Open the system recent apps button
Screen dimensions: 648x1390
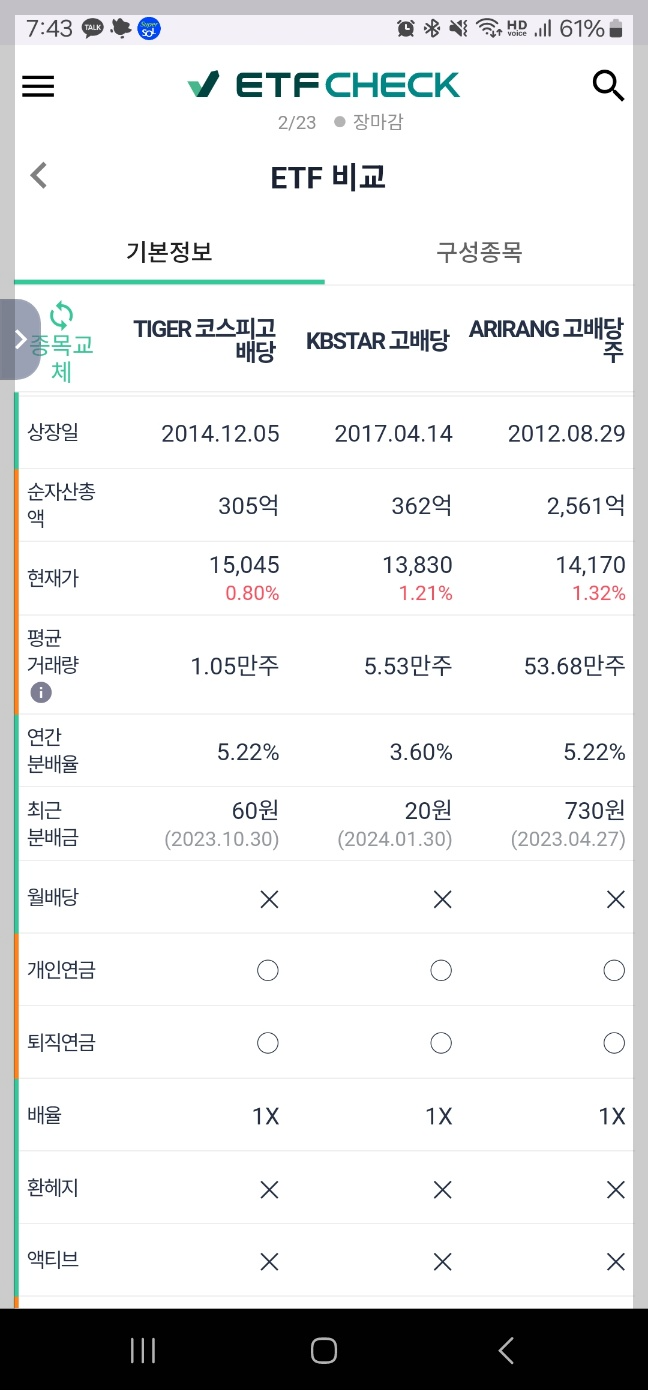pos(143,1351)
